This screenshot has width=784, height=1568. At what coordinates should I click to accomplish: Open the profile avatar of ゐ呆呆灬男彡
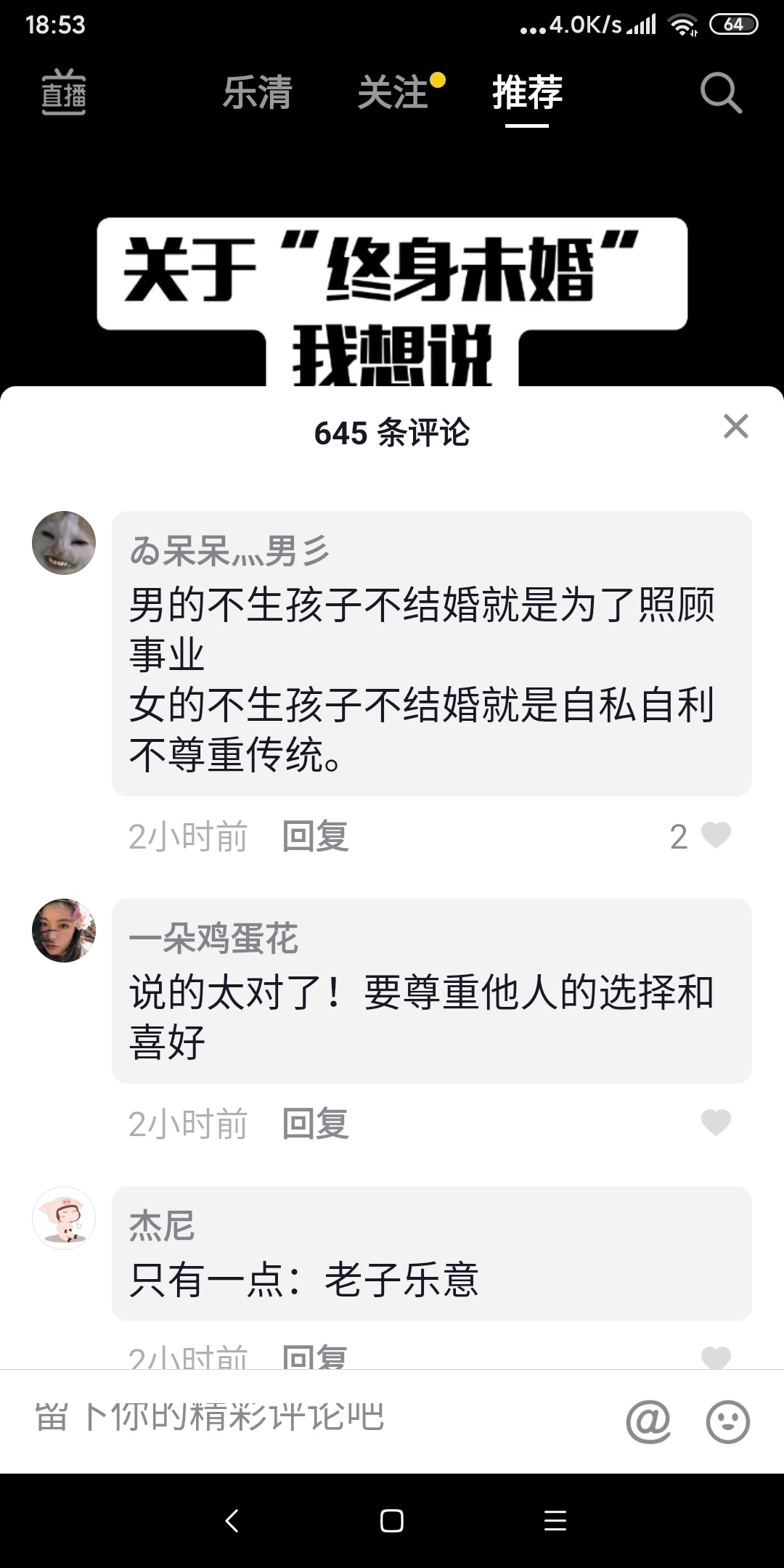coord(64,543)
